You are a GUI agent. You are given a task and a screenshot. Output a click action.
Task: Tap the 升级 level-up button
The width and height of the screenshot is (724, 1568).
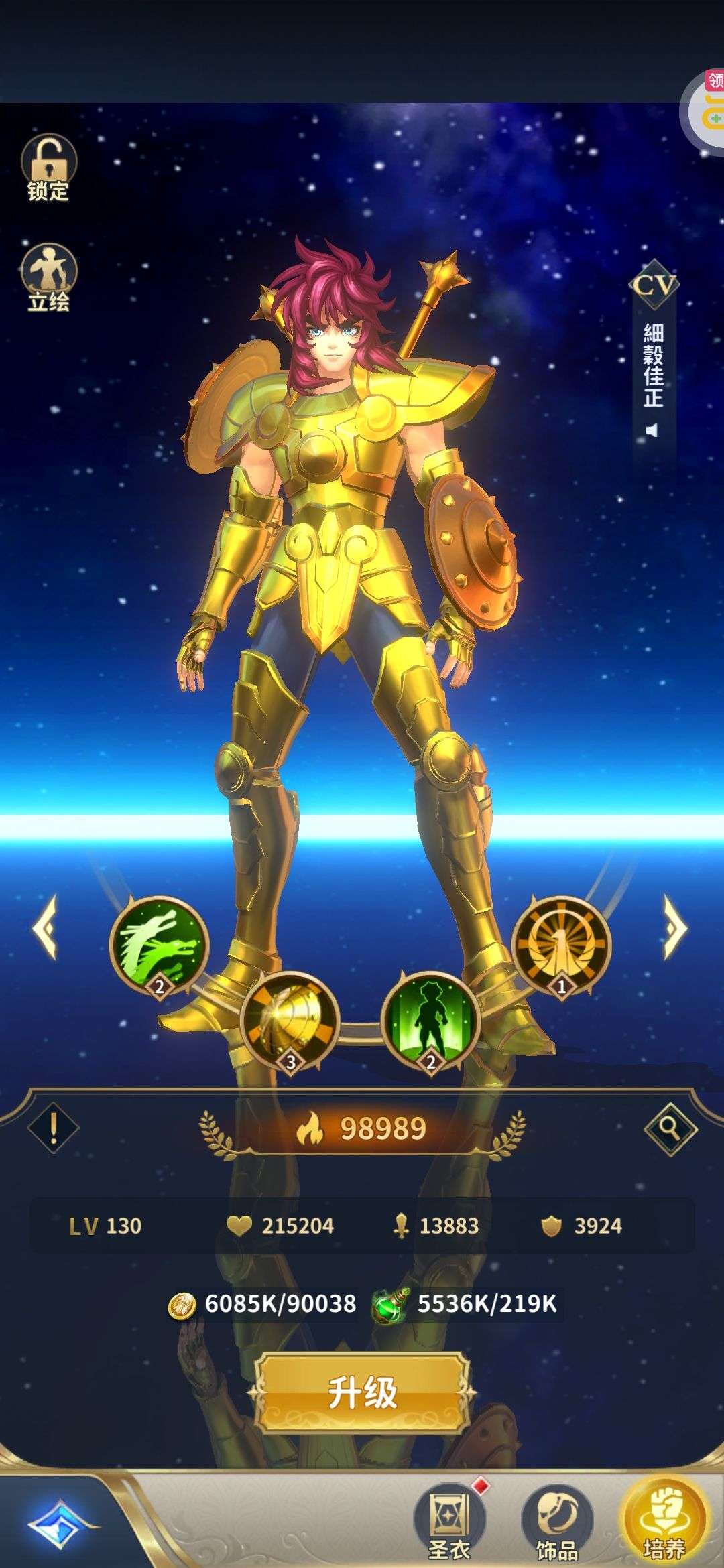tap(362, 1392)
